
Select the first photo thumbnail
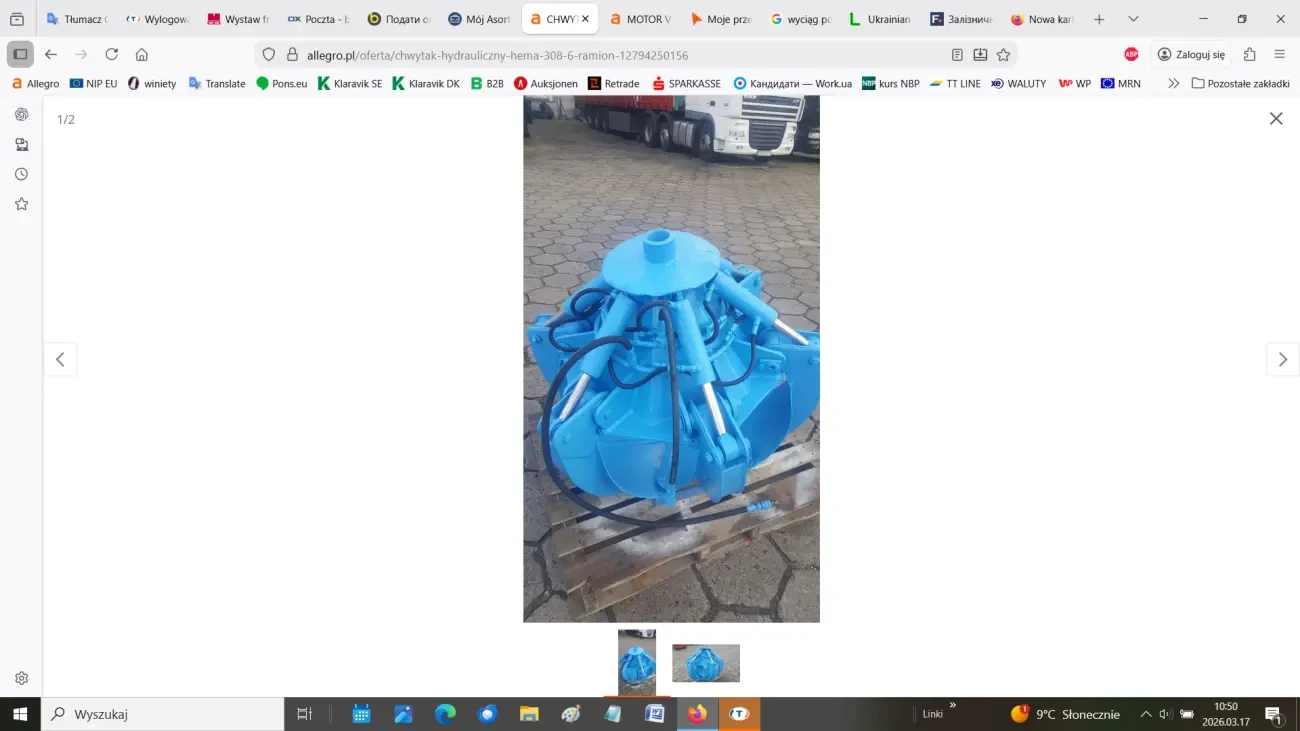tap(637, 662)
